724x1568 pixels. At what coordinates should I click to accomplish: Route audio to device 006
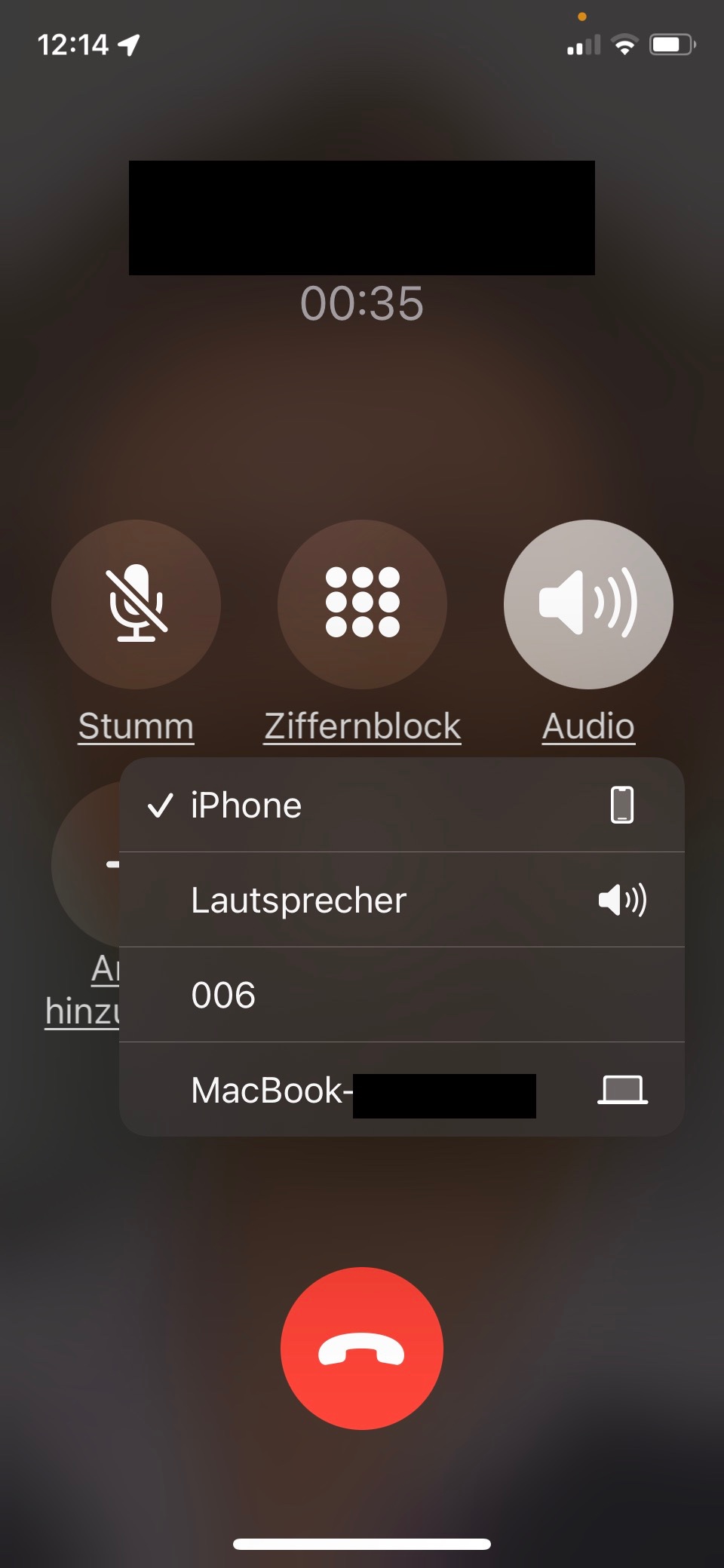[401, 995]
